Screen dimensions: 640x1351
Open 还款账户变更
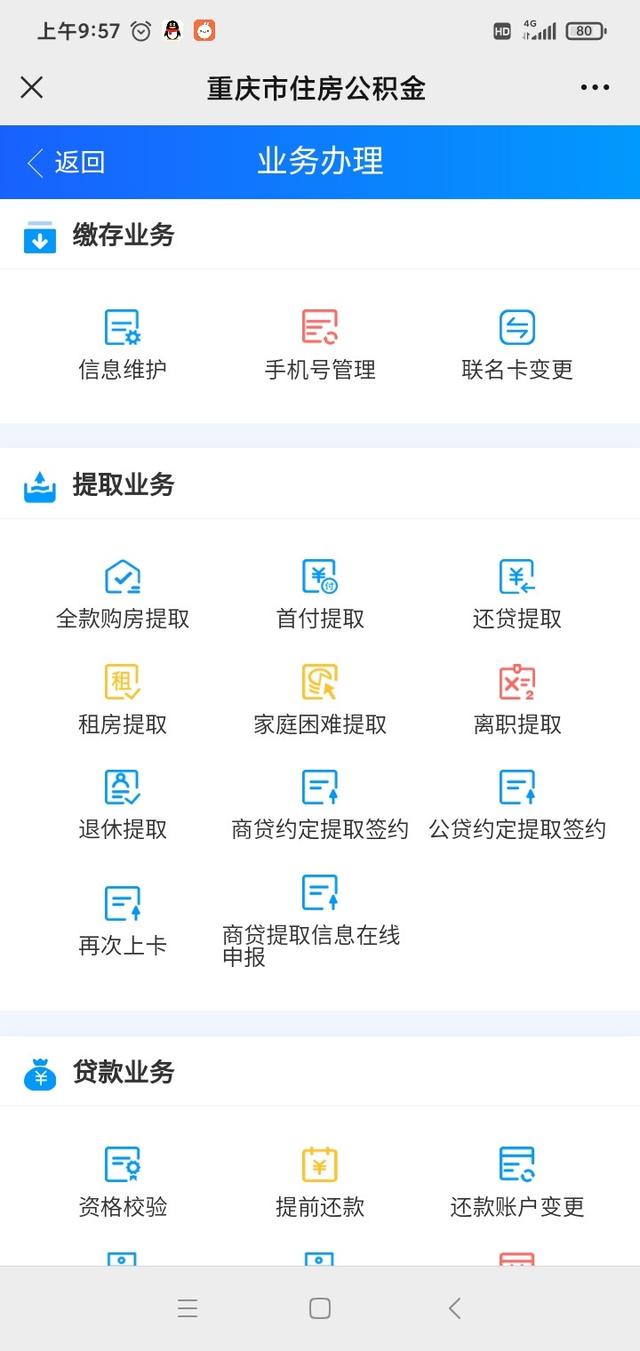click(517, 1182)
